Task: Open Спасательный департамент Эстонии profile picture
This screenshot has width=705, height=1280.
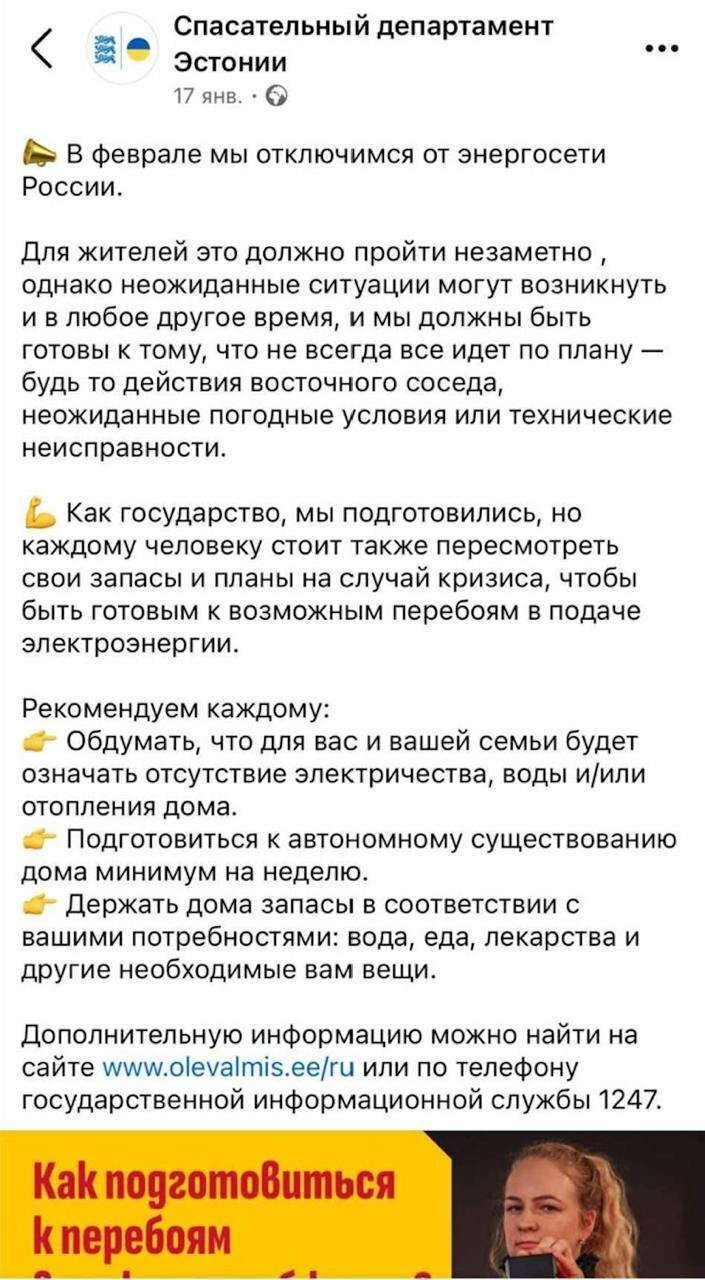Action: click(x=121, y=49)
